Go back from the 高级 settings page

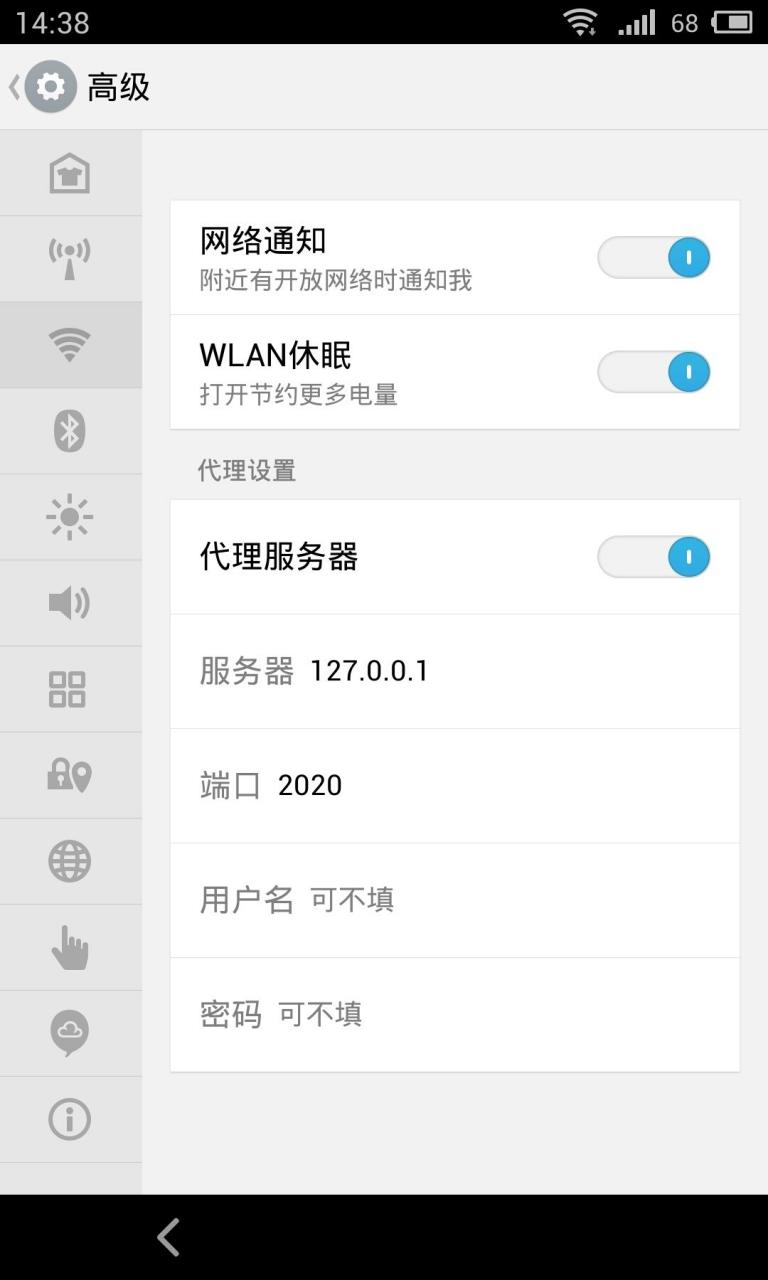point(42,87)
